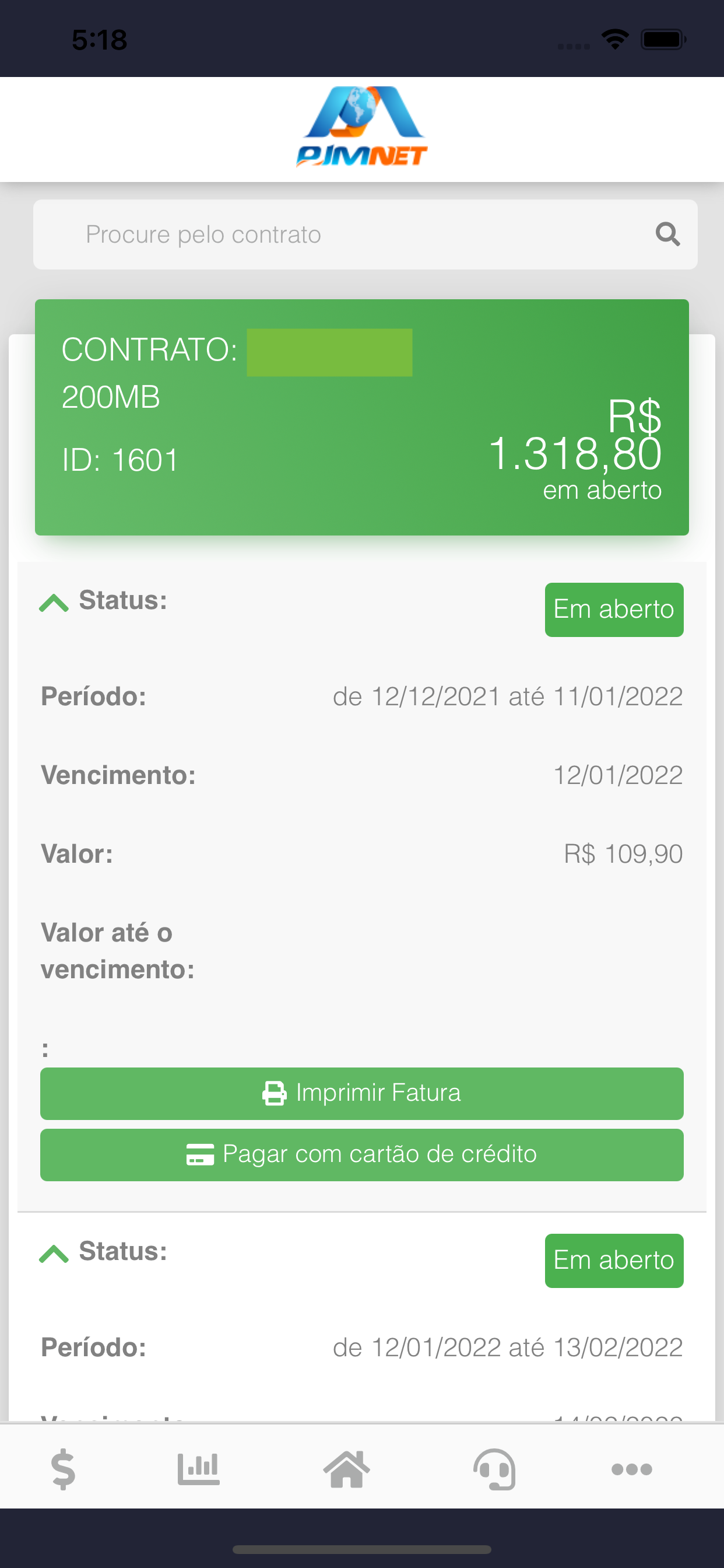Viewport: 724px width, 1568px height.
Task: Collapse the invoice for 12/01/2022 to 13/02/2022
Action: 54,1254
